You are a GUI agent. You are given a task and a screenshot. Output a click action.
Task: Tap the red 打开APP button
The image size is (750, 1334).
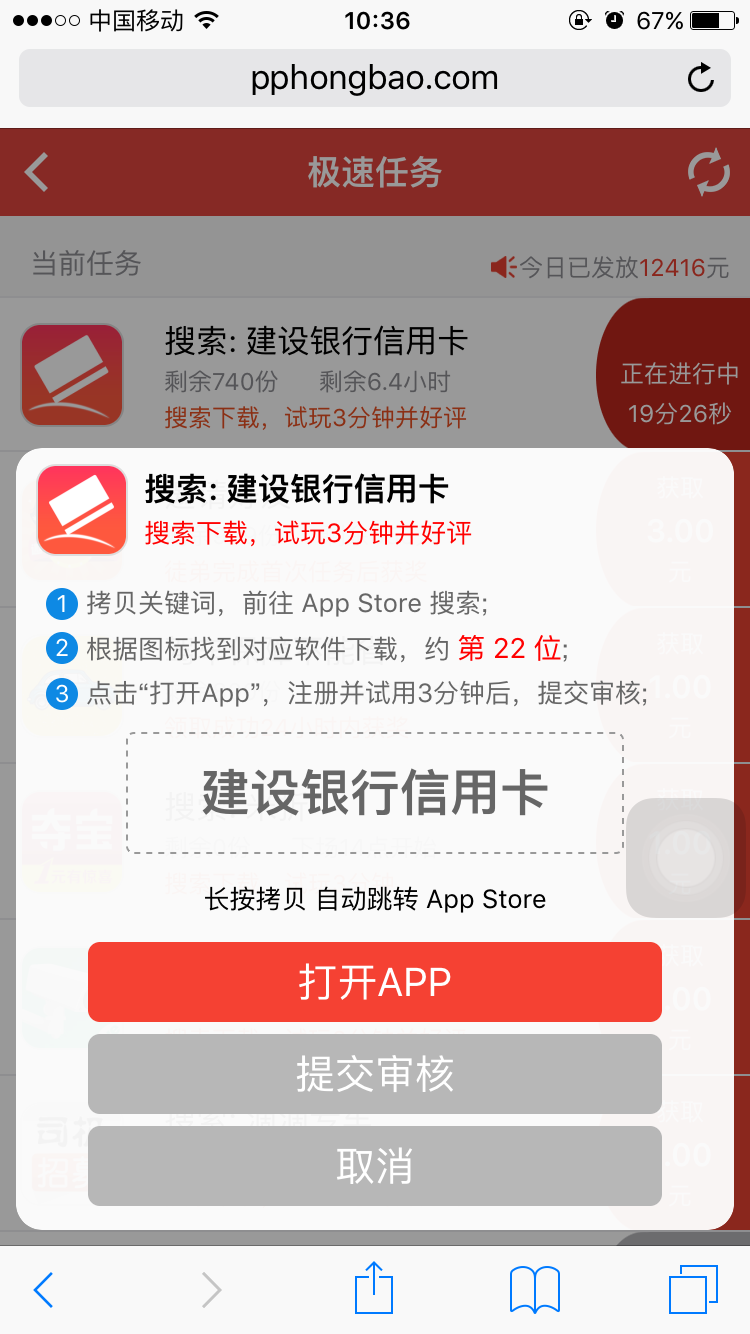point(375,982)
